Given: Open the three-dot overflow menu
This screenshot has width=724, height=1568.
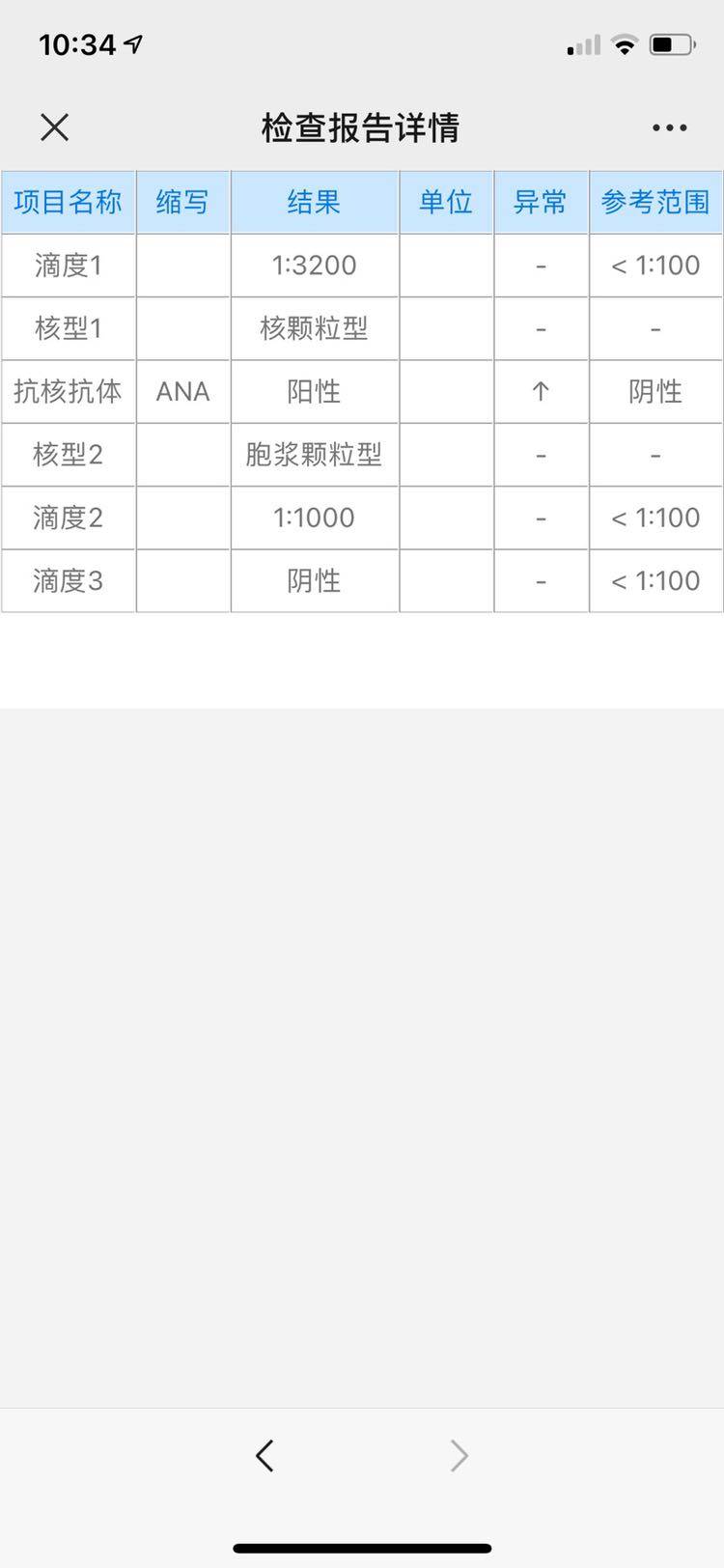Looking at the screenshot, I should [669, 127].
